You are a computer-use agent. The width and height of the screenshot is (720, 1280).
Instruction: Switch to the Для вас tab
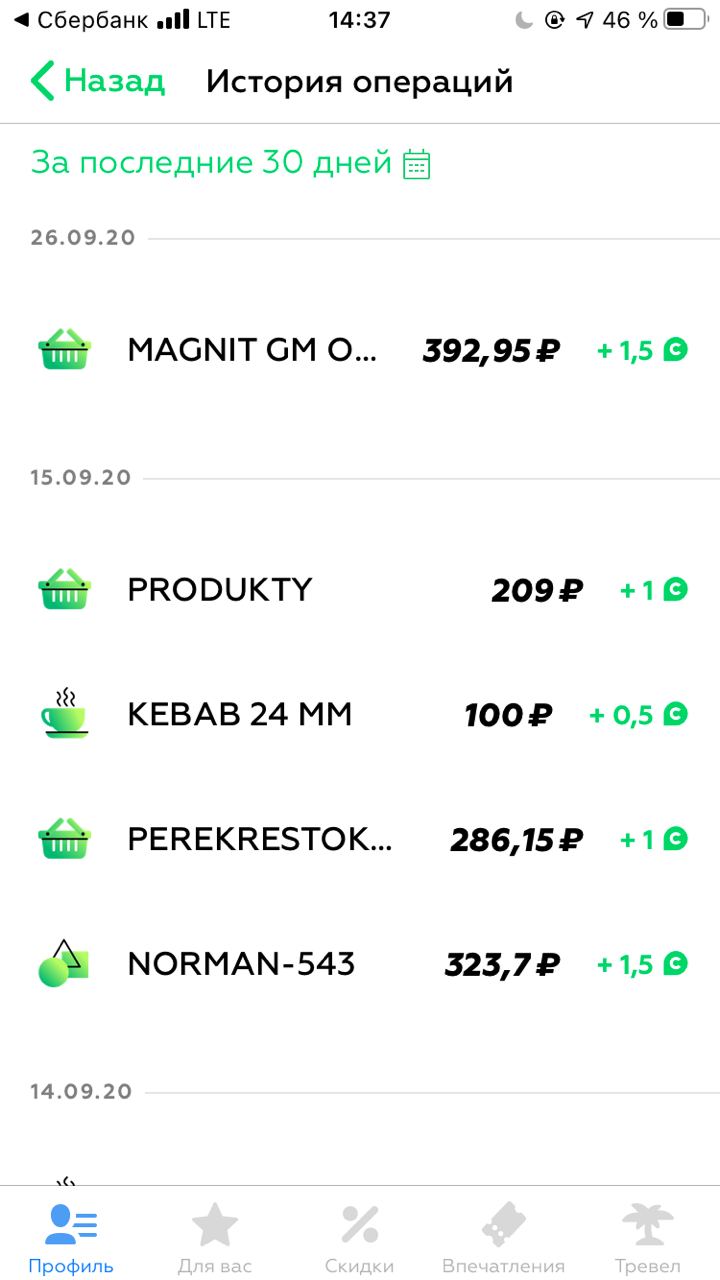(215, 1238)
